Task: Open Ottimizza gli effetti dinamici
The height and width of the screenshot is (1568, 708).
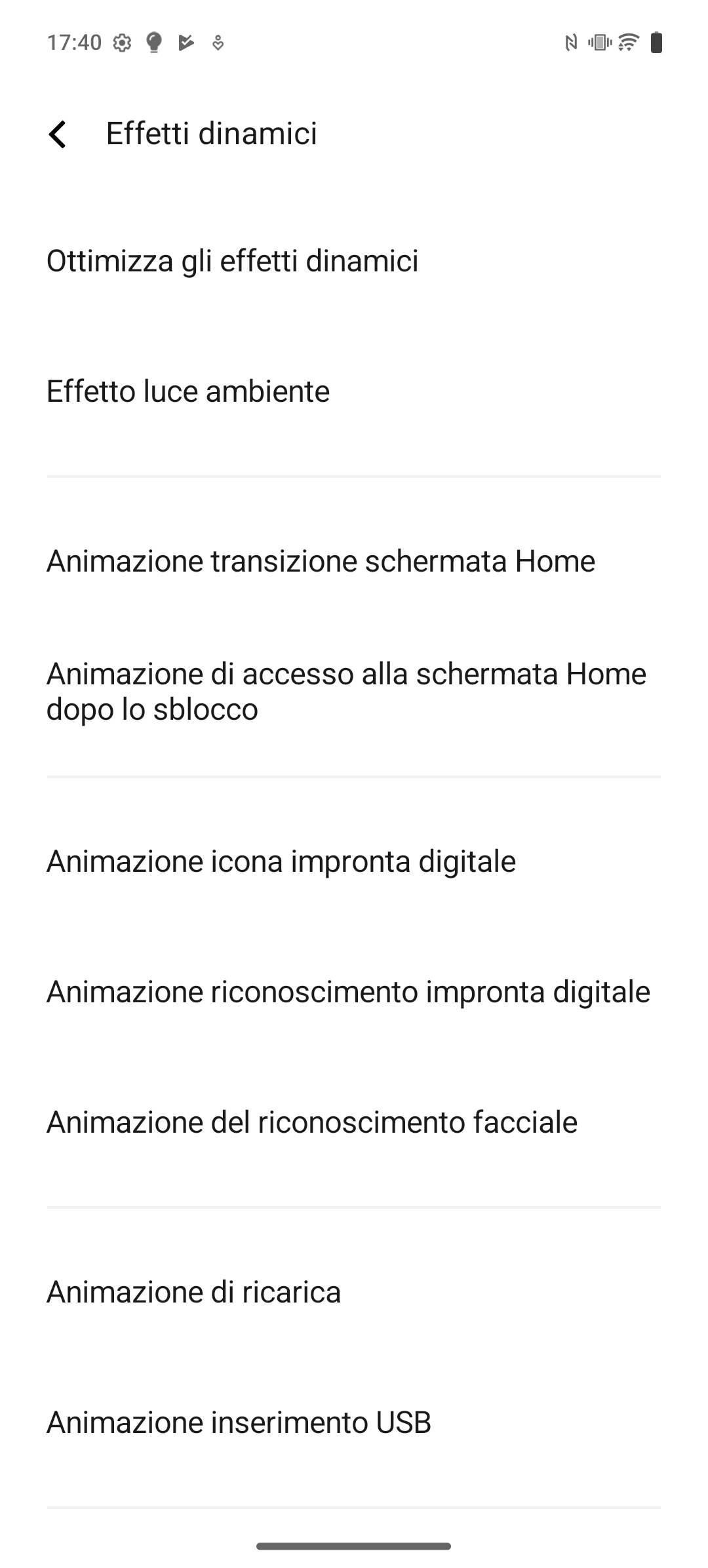Action: coord(354,261)
